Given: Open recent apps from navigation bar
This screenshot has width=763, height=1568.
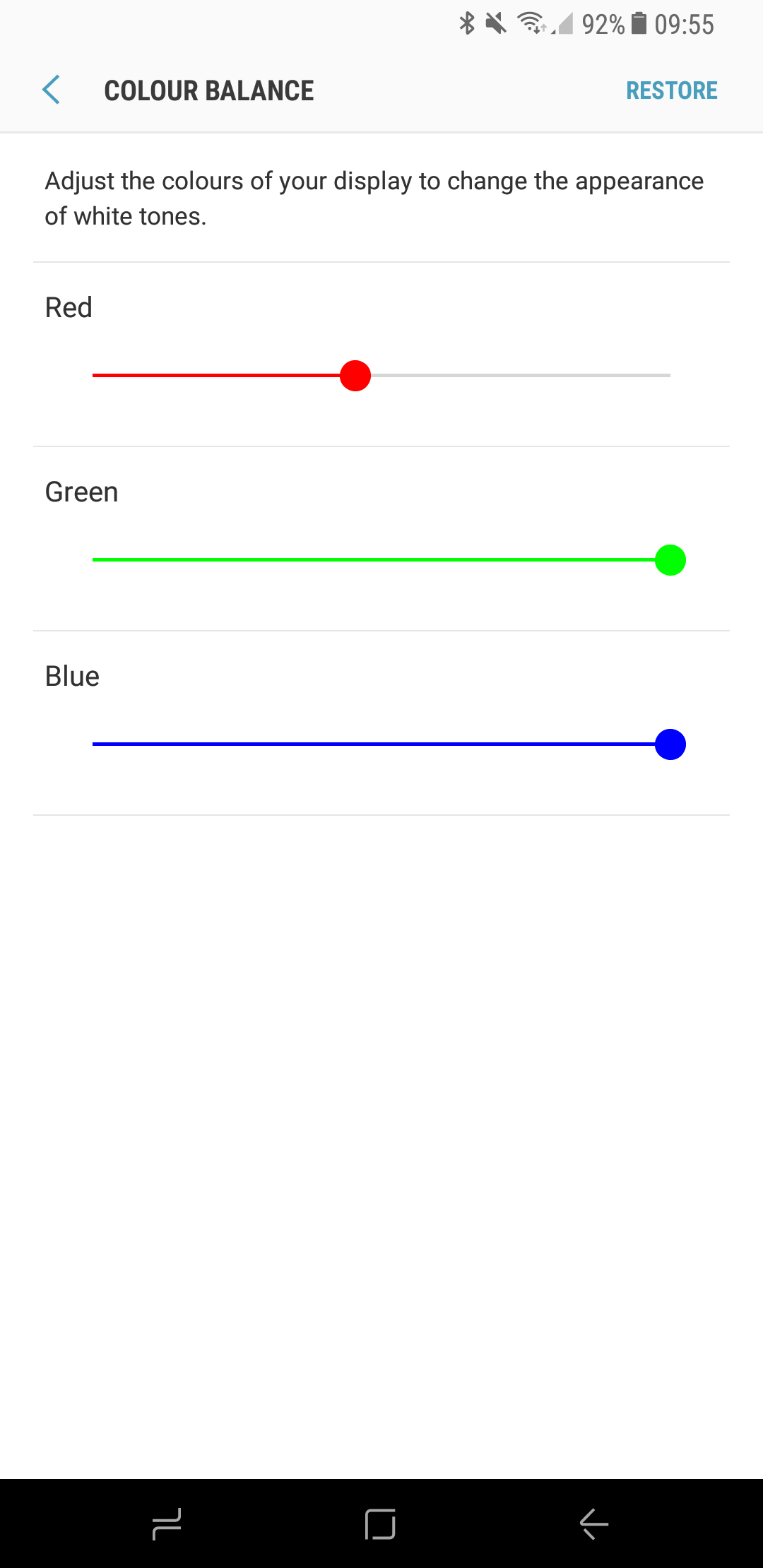Looking at the screenshot, I should click(x=167, y=1524).
